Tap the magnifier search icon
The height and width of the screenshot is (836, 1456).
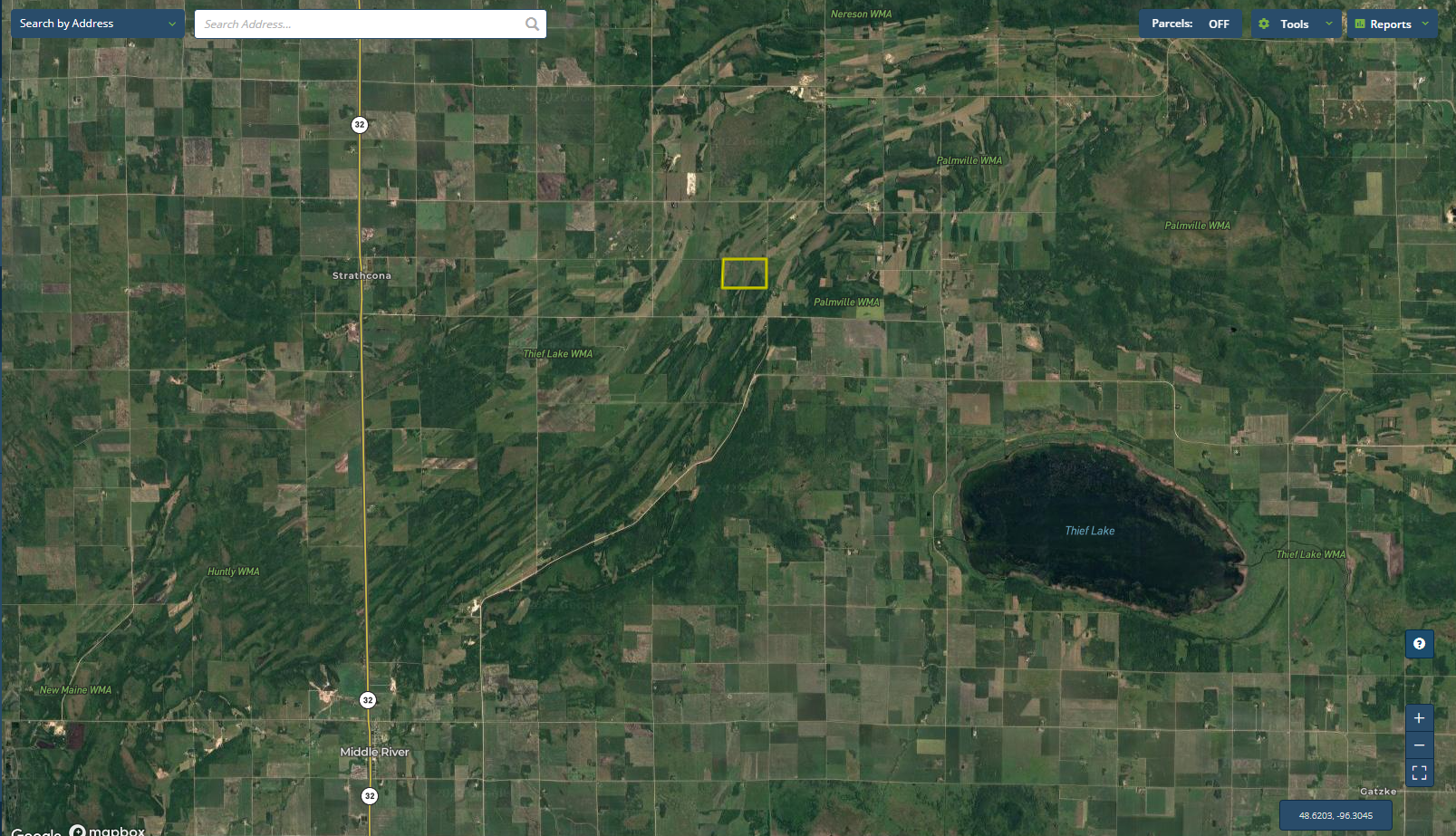(532, 24)
